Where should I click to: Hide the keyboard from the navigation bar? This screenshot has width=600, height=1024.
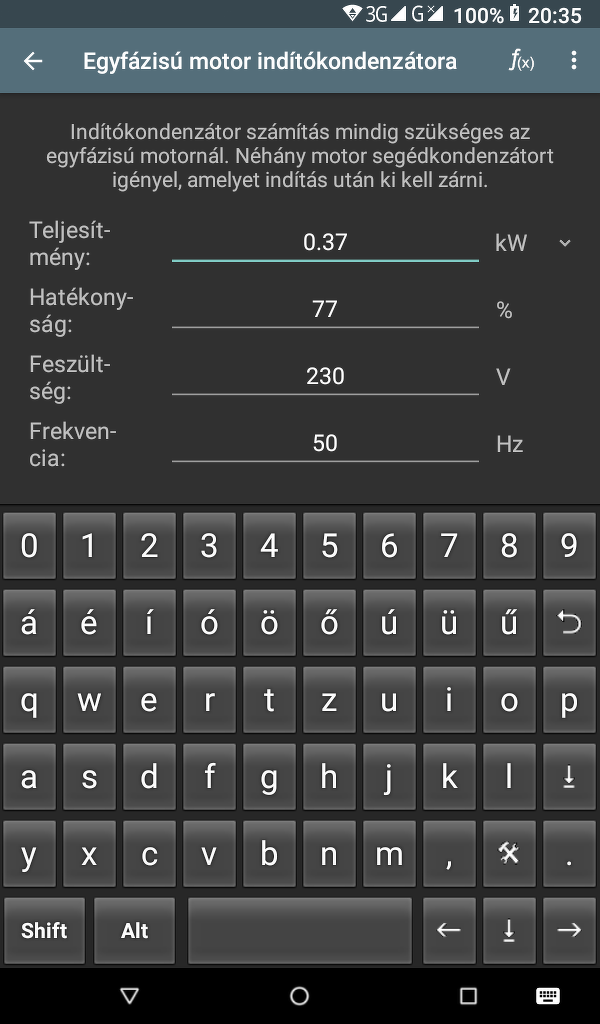click(x=548, y=995)
